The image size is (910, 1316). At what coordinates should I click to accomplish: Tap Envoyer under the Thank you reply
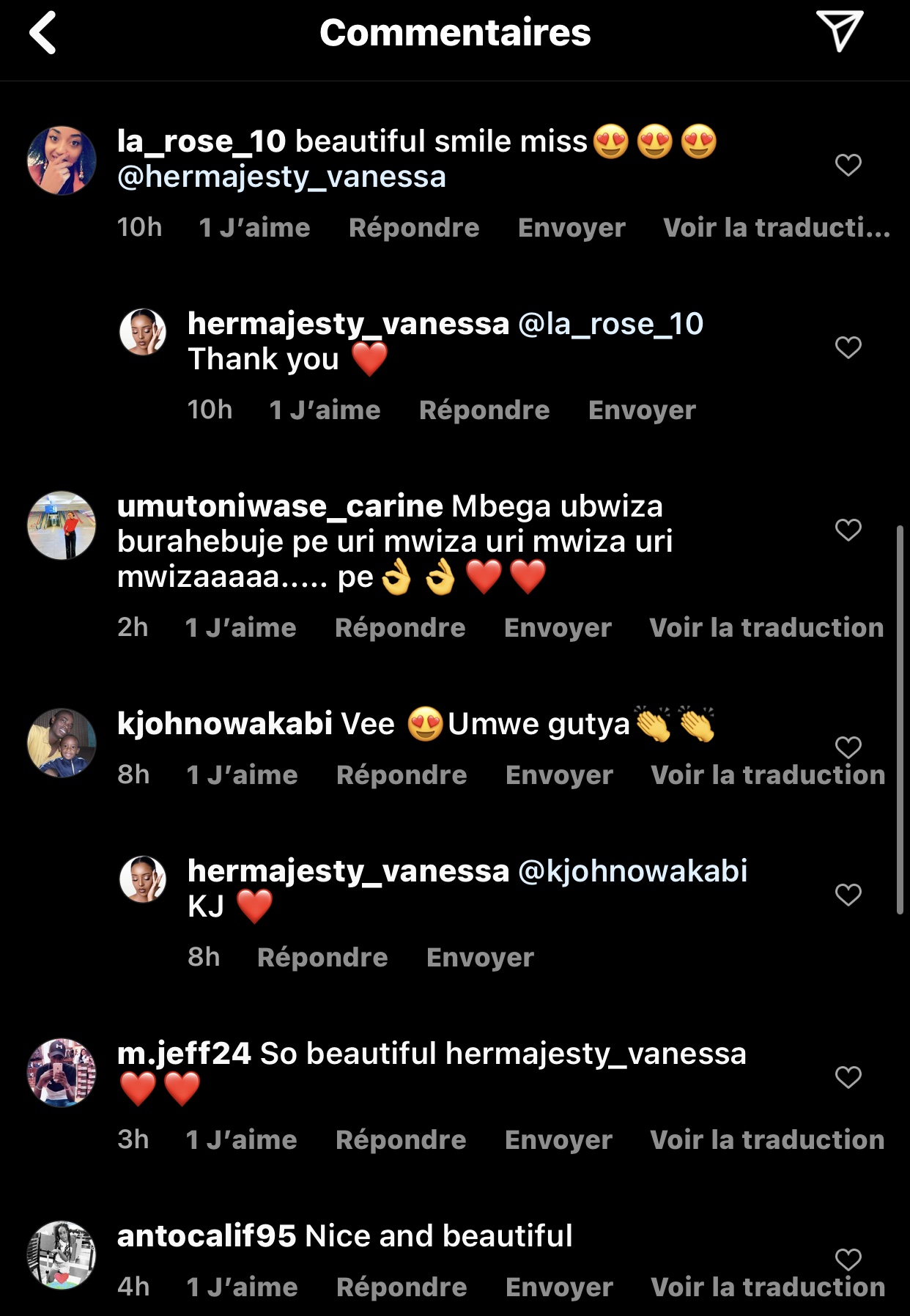[x=642, y=410]
